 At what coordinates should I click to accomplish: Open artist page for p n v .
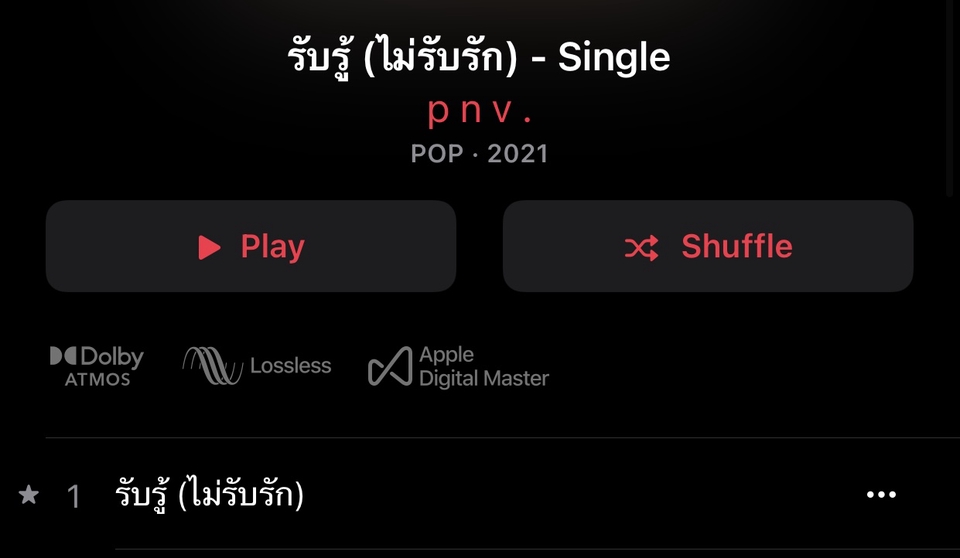click(x=479, y=112)
